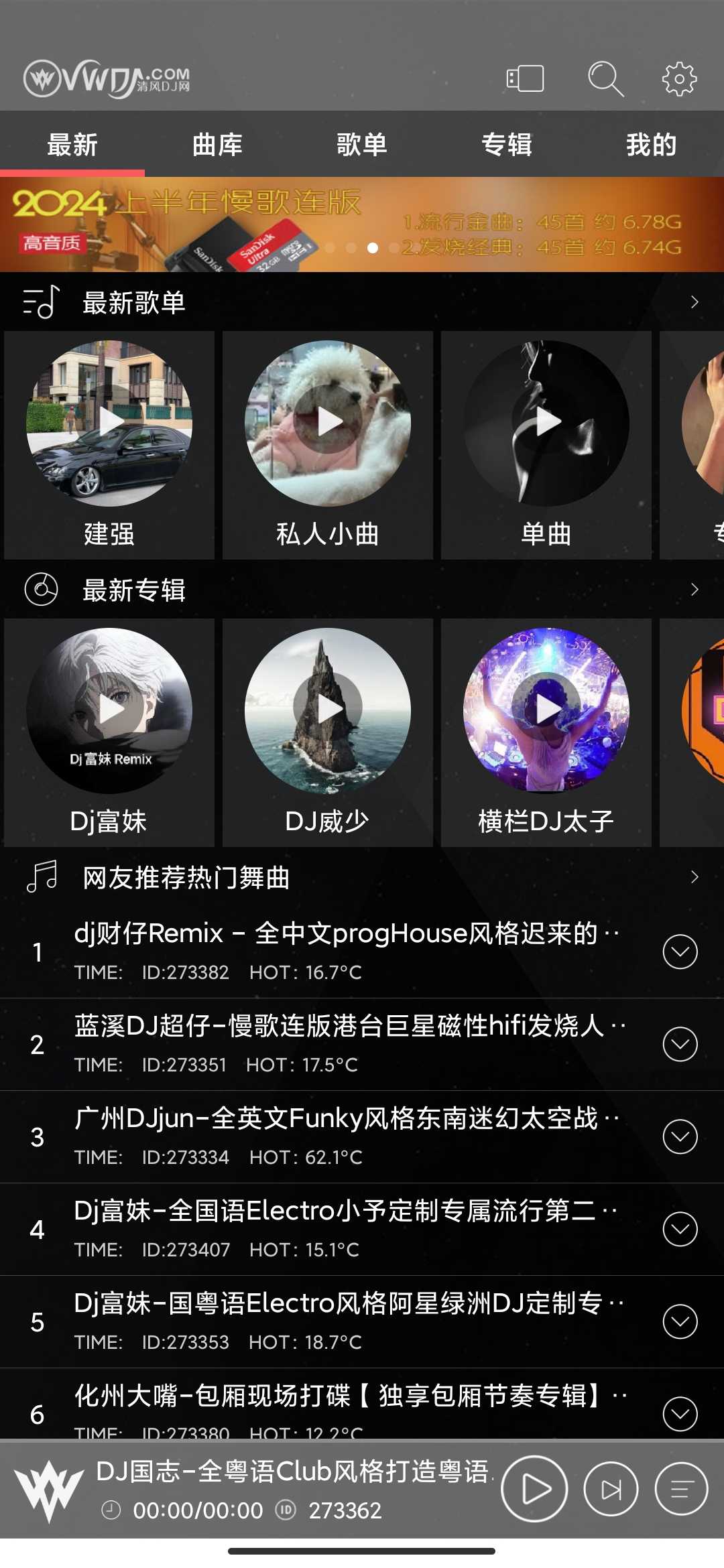Open the search icon
The width and height of the screenshot is (724, 1568).
click(x=604, y=78)
